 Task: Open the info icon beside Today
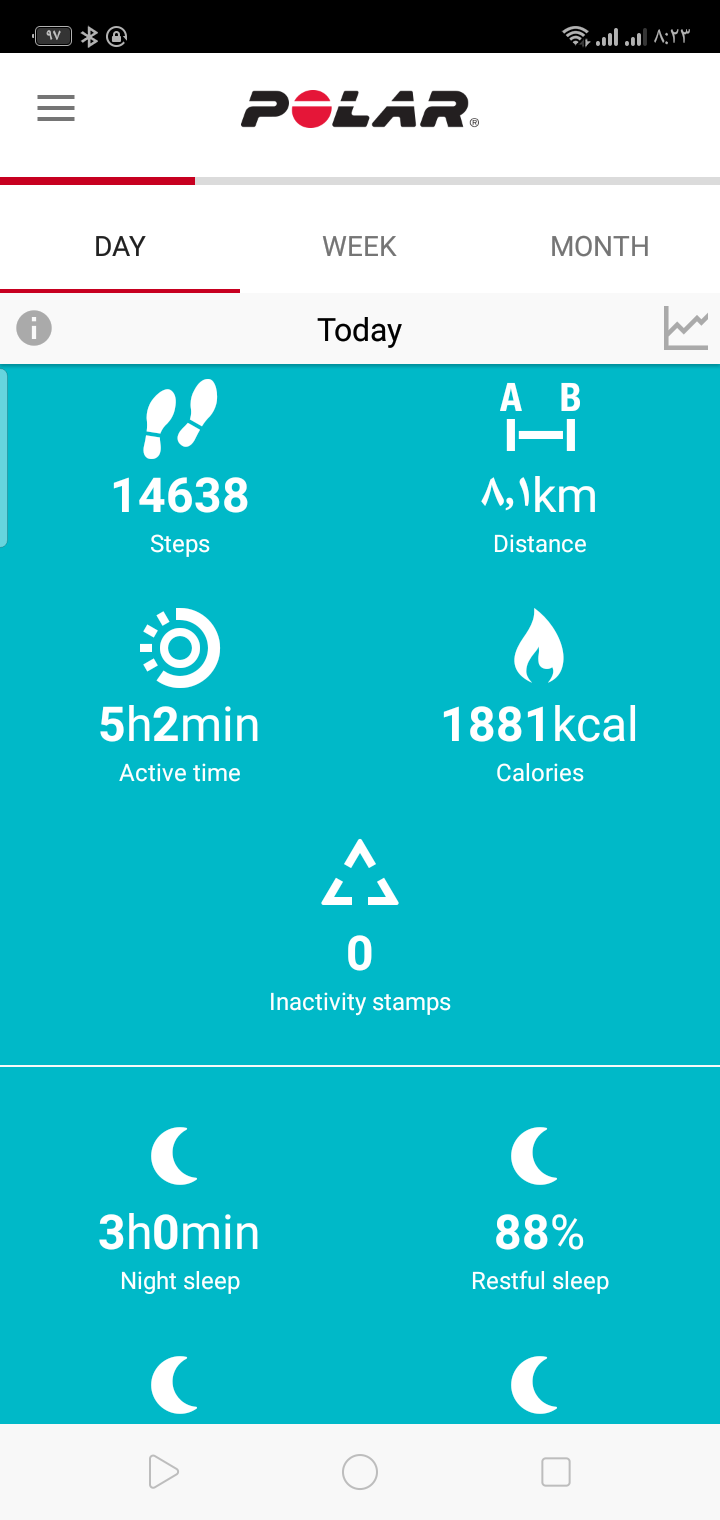(x=34, y=328)
